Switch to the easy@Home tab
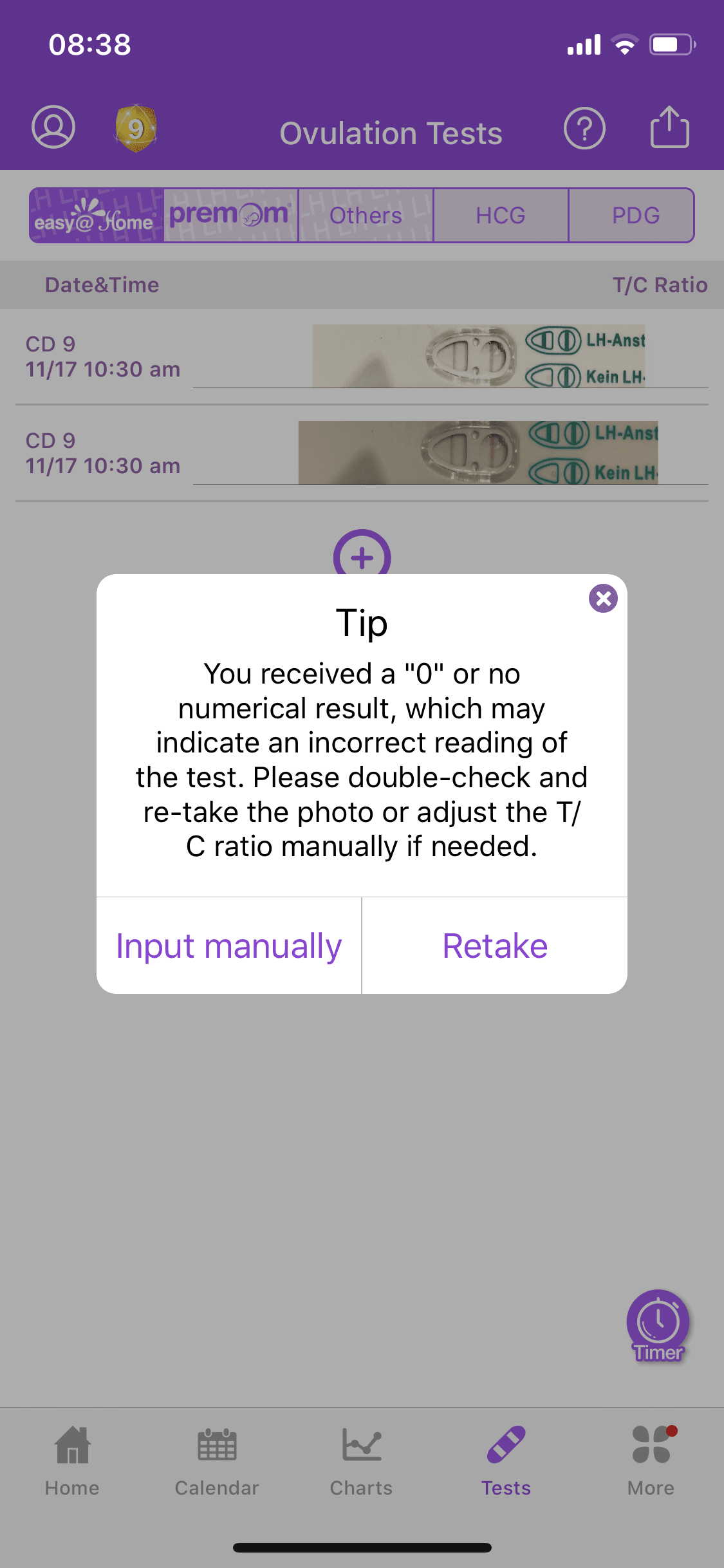Screen dimensions: 724x1568 coord(97,216)
